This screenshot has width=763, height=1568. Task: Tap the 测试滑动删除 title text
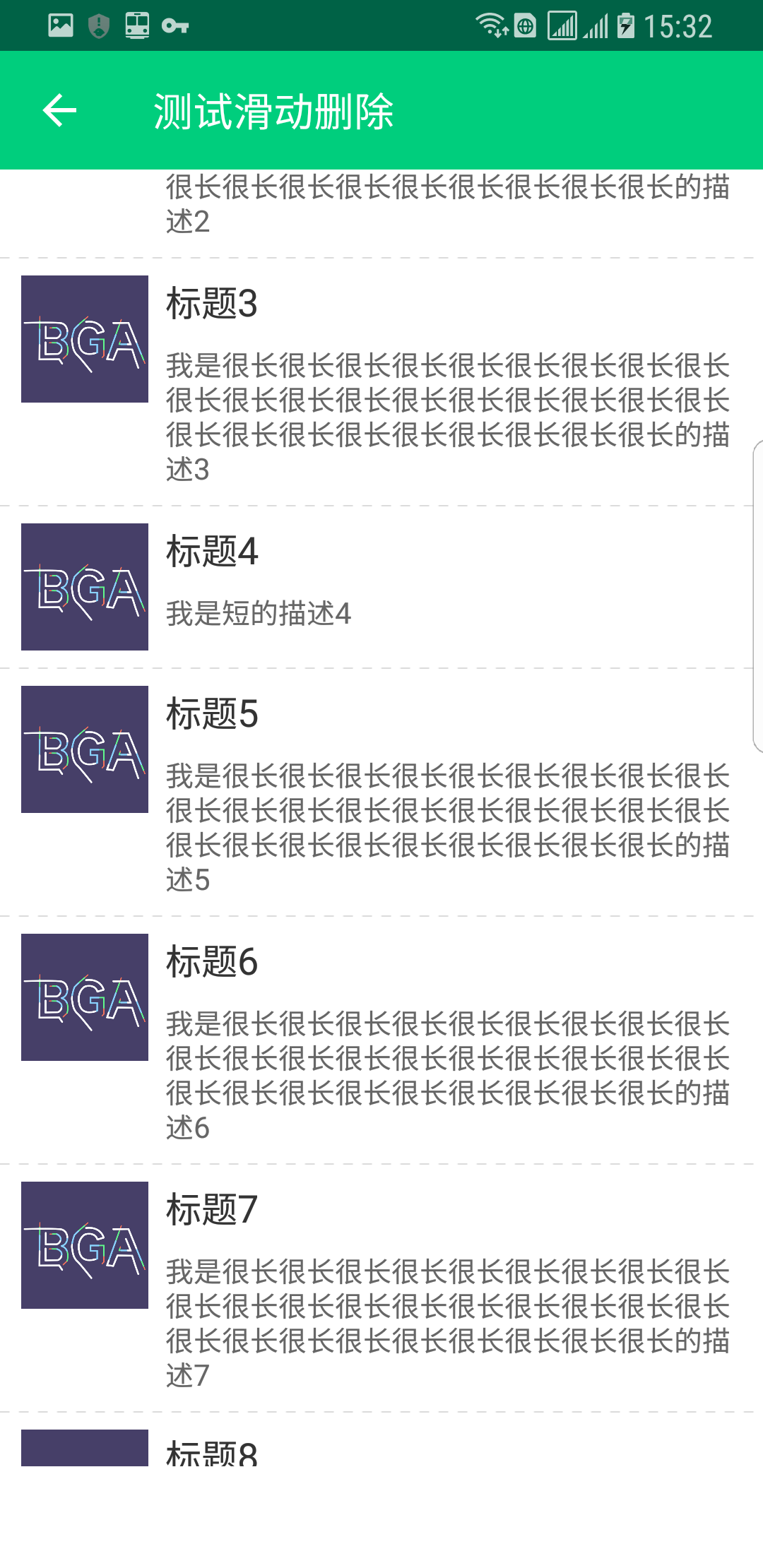click(x=274, y=111)
